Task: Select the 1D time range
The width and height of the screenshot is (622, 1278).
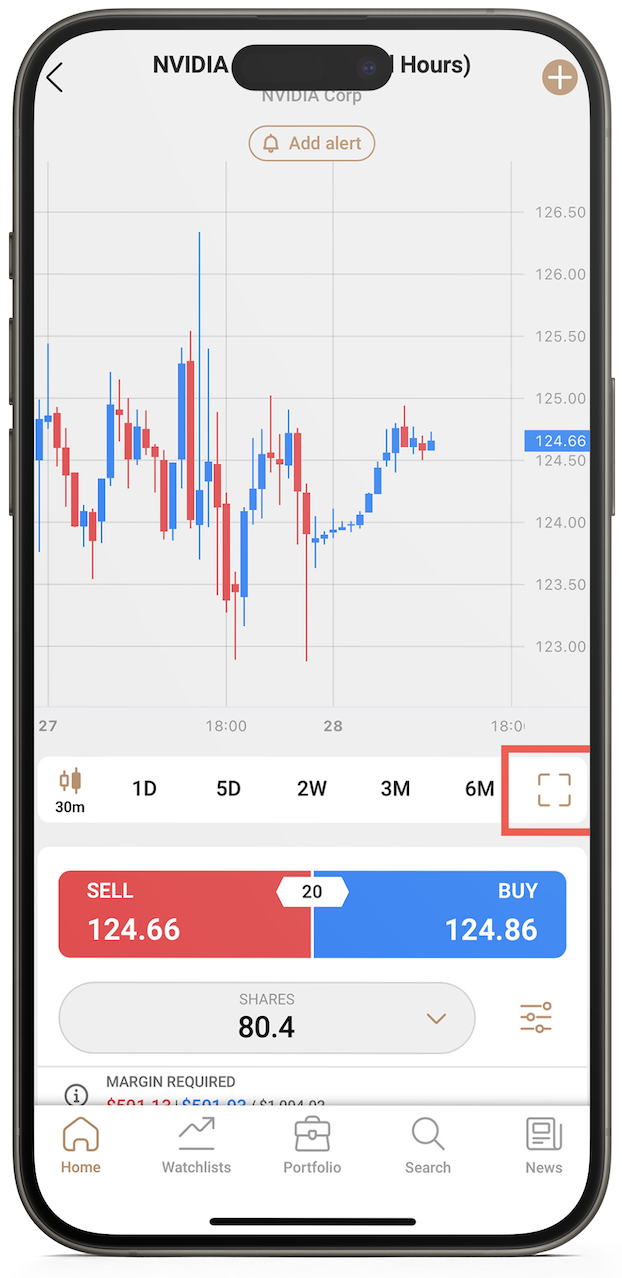Action: click(144, 789)
